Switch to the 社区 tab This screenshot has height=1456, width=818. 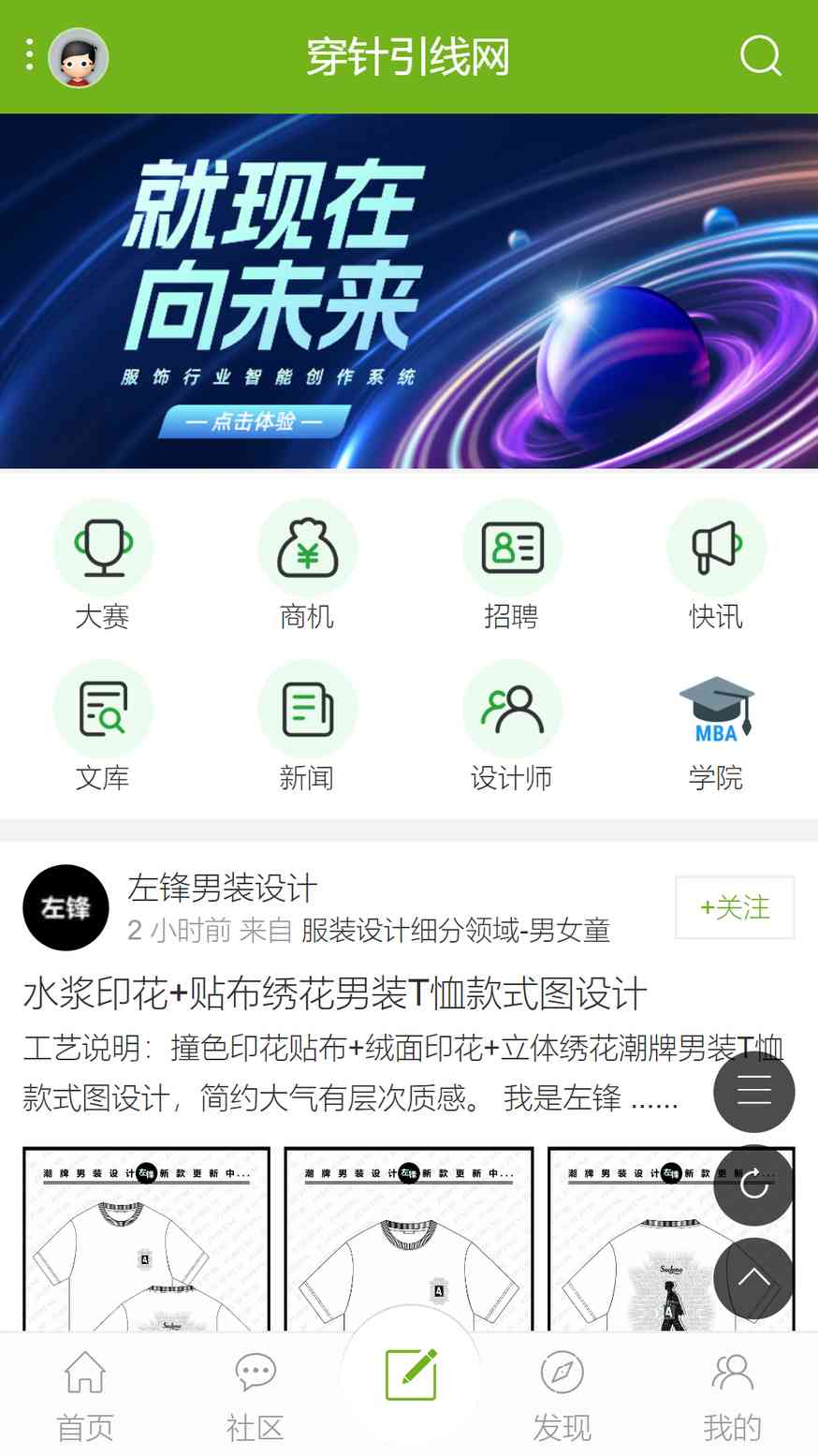pos(255,1397)
